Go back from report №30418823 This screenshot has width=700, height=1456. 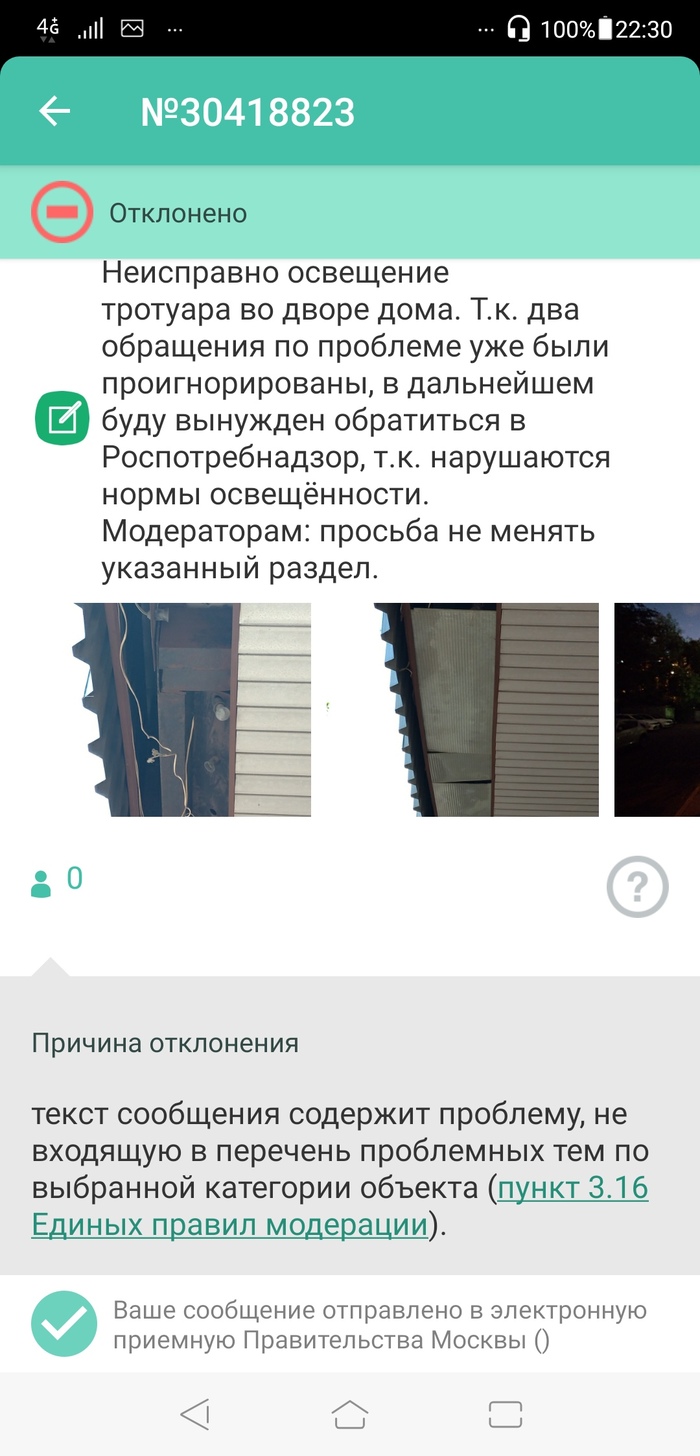[55, 112]
